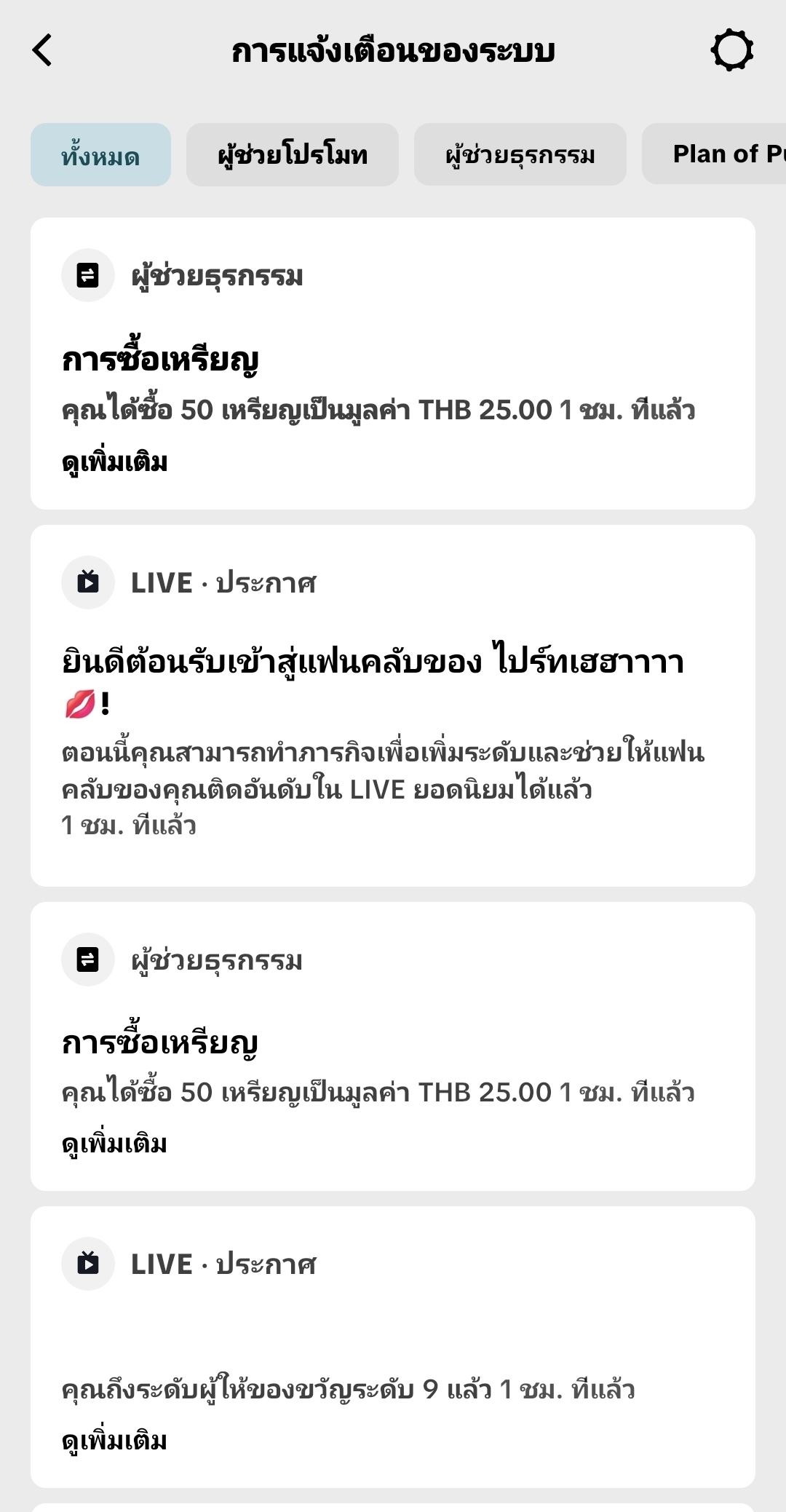Screen dimensions: 786x1512
Task: Switch to the ผู้ช่วยโปรโมท tab
Action: (292, 155)
